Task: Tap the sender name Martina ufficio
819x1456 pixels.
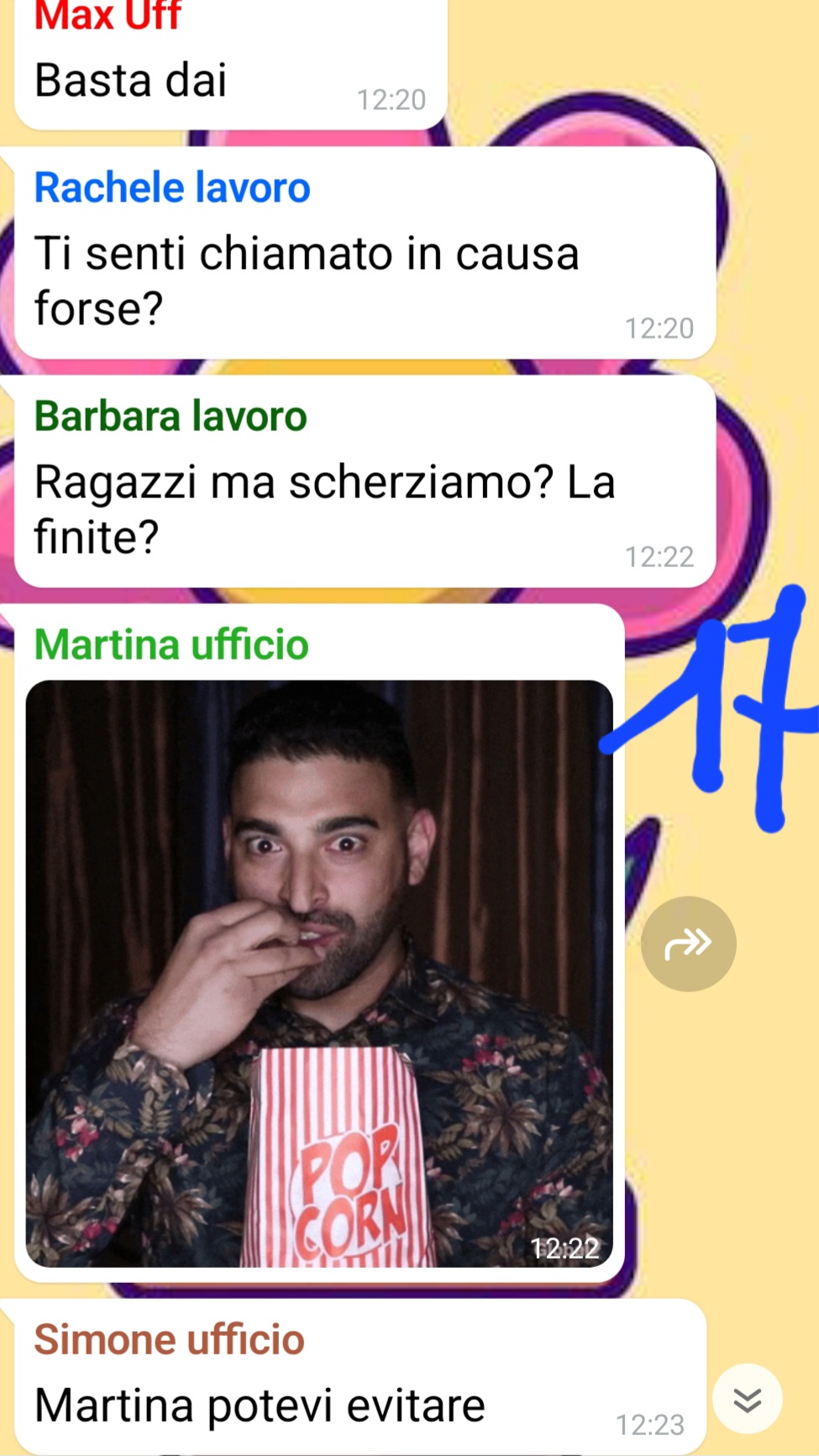Action: (171, 644)
